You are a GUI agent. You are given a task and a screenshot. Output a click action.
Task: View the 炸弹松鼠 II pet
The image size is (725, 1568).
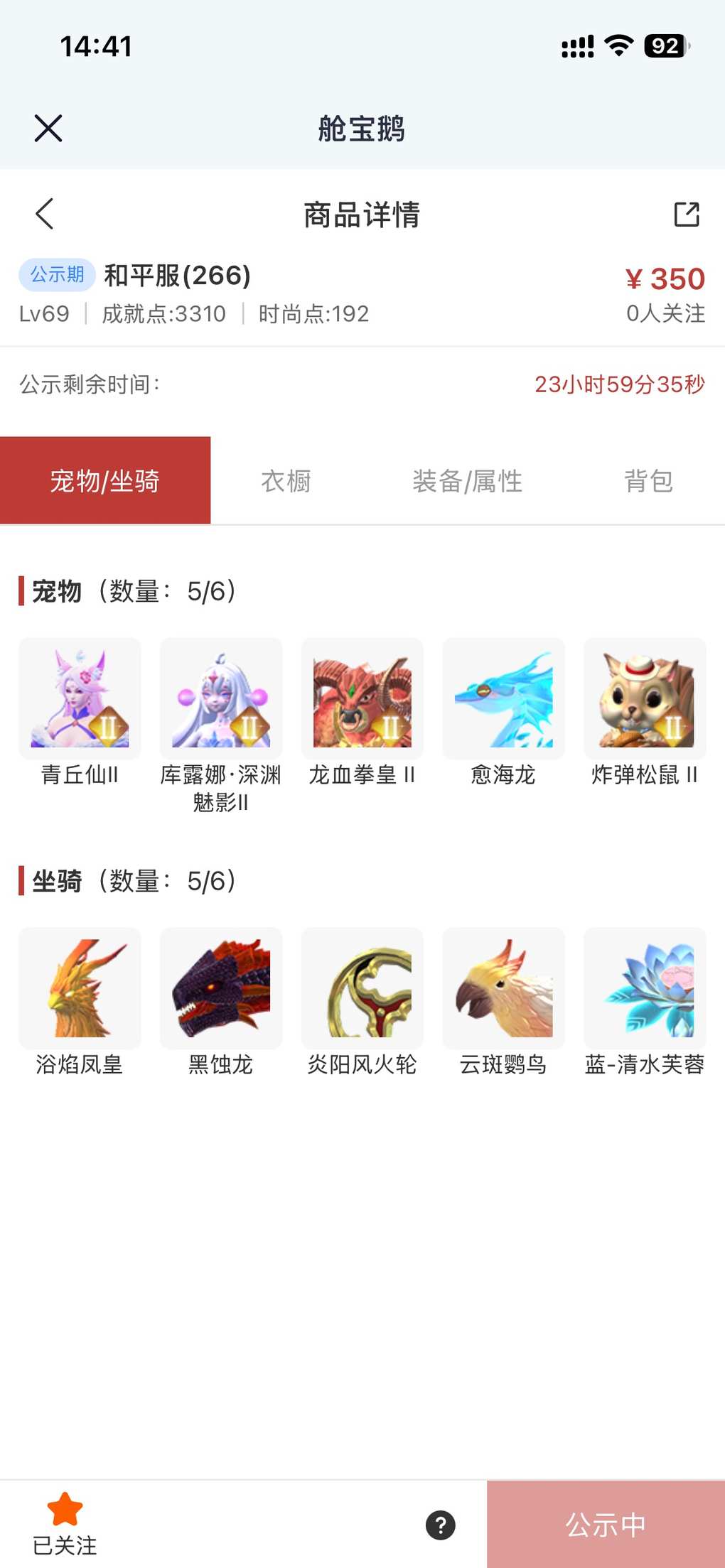[645, 699]
